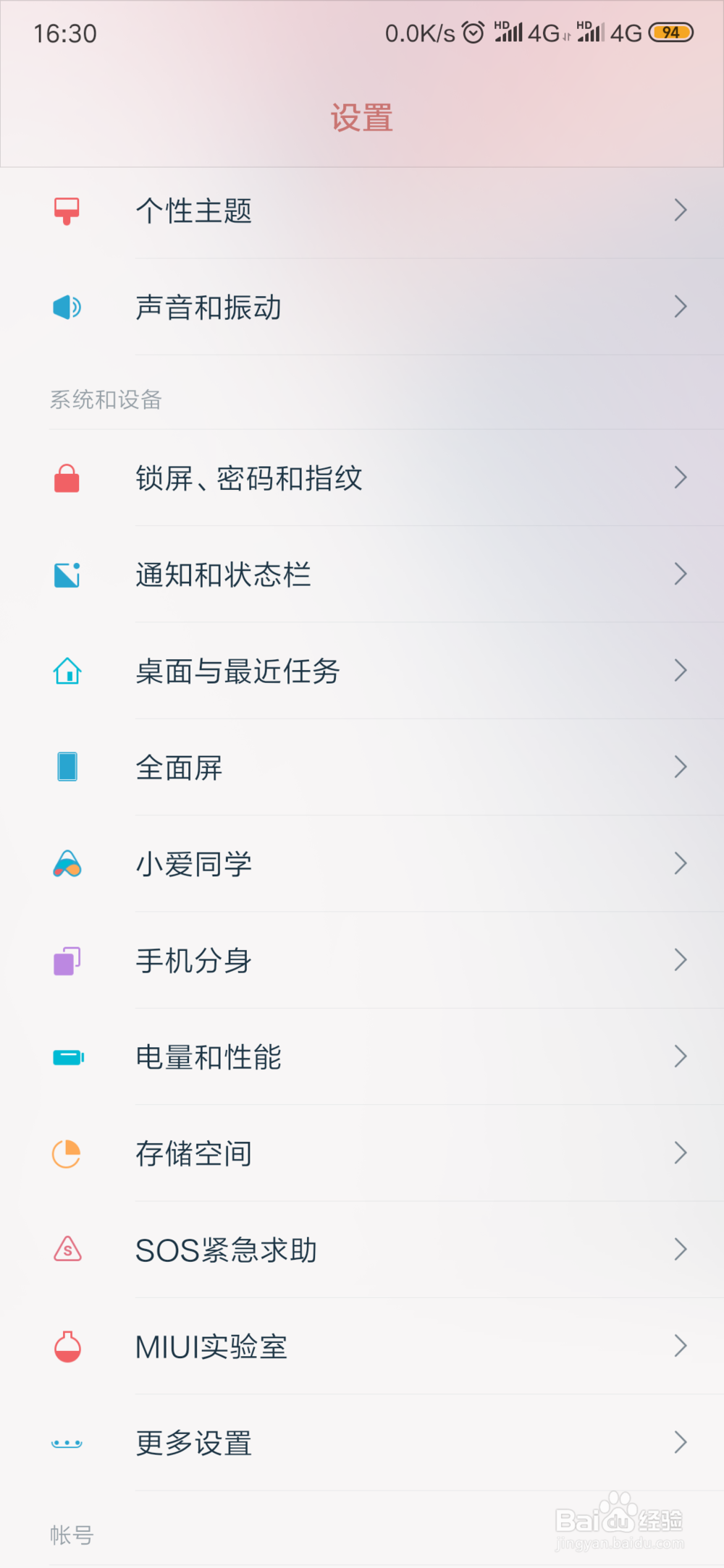Open 手机分身 option
The height and width of the screenshot is (1568, 724).
362,960
